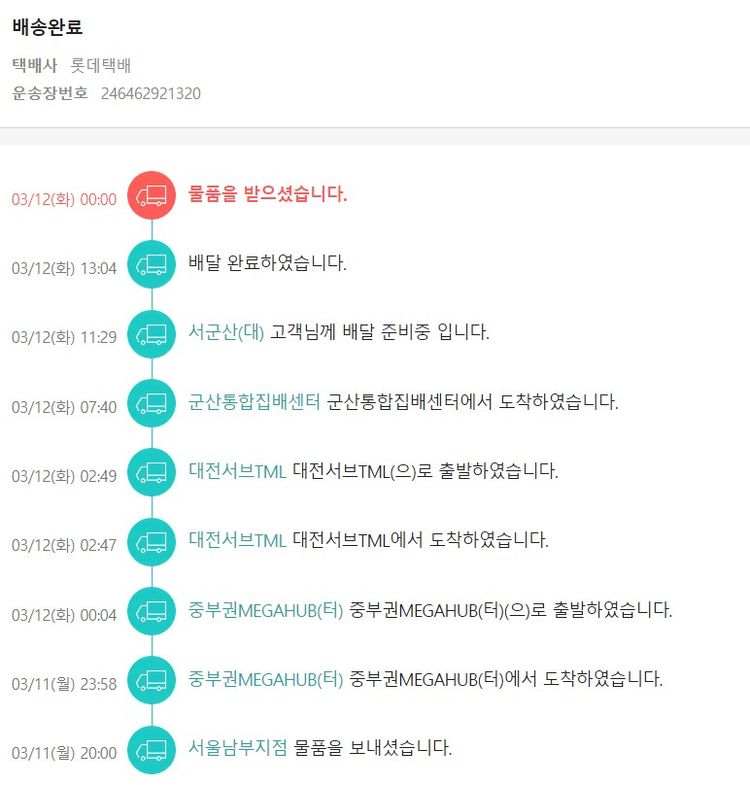This screenshot has width=750, height=785.
Task: Open the 서울남부지점 branch link
Action: coord(238,747)
